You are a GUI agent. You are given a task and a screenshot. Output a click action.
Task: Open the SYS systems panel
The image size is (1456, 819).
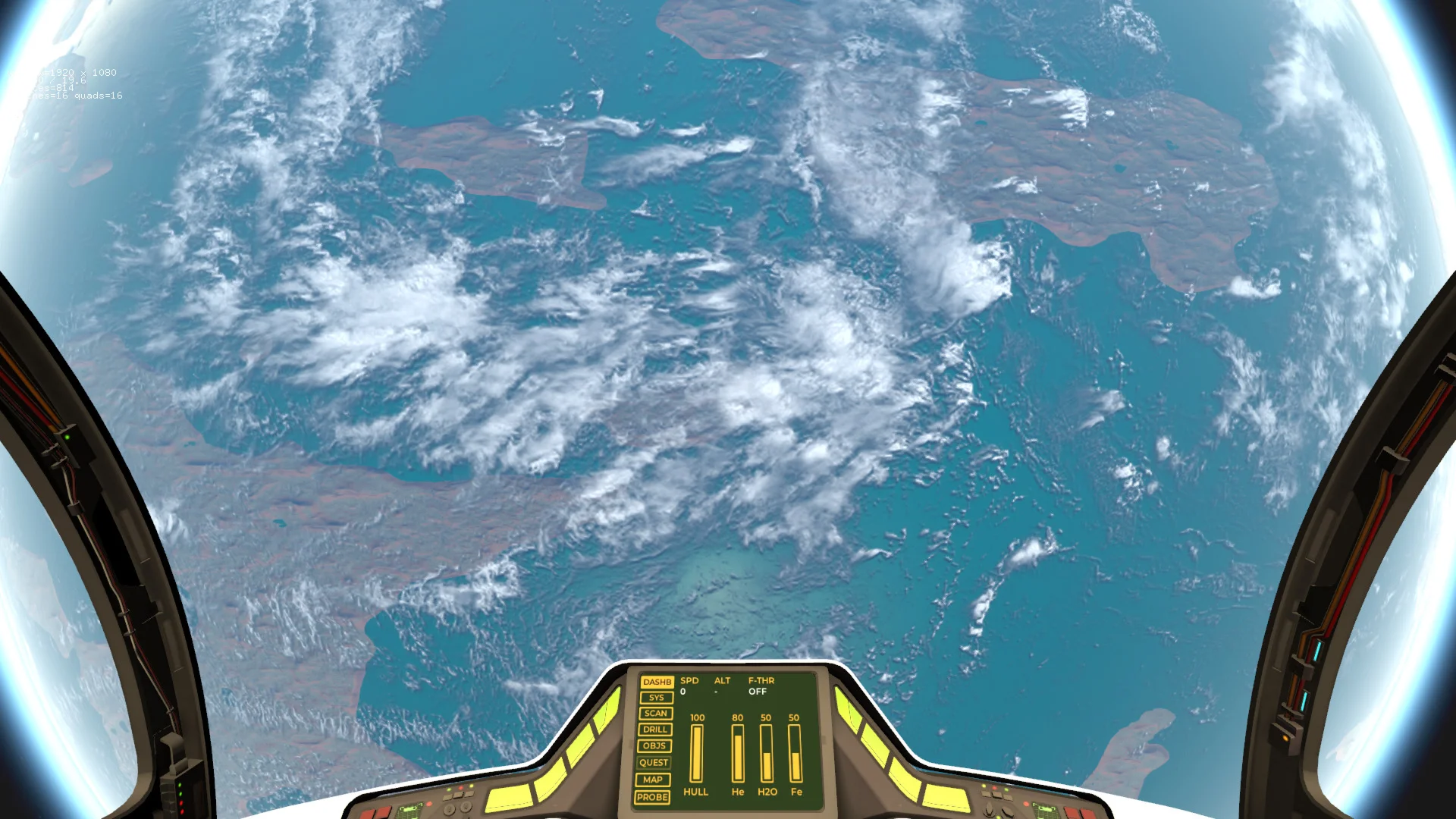656,698
